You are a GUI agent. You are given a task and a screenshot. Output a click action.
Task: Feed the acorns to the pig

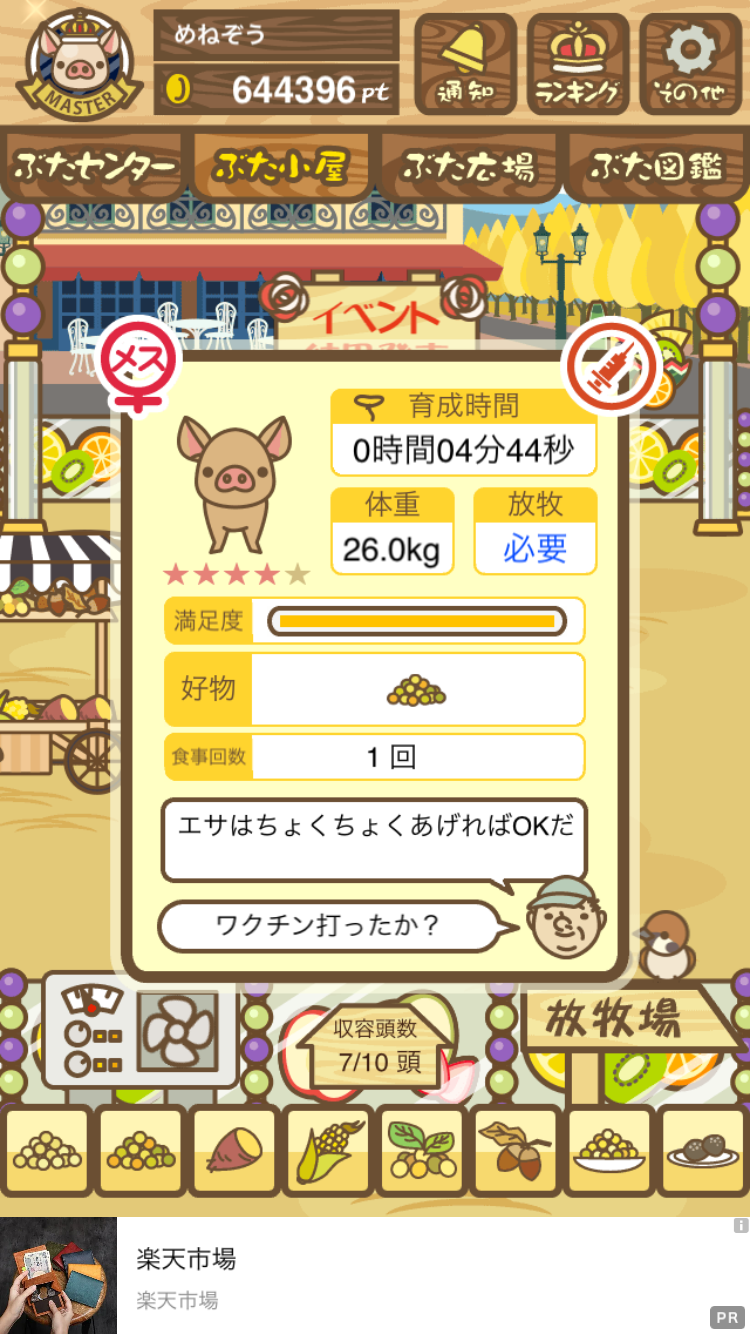point(516,1151)
